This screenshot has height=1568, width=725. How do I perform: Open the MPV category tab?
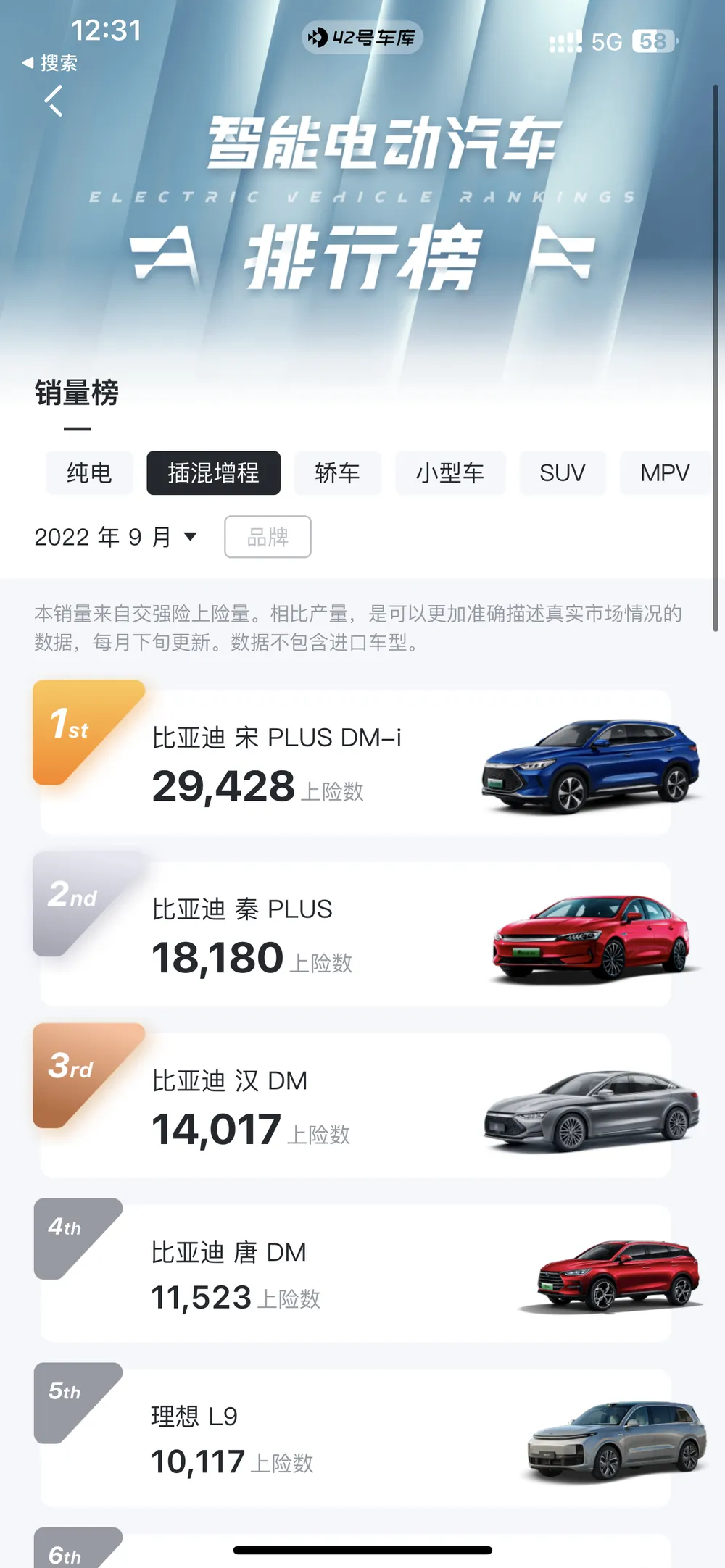pyautogui.click(x=664, y=473)
